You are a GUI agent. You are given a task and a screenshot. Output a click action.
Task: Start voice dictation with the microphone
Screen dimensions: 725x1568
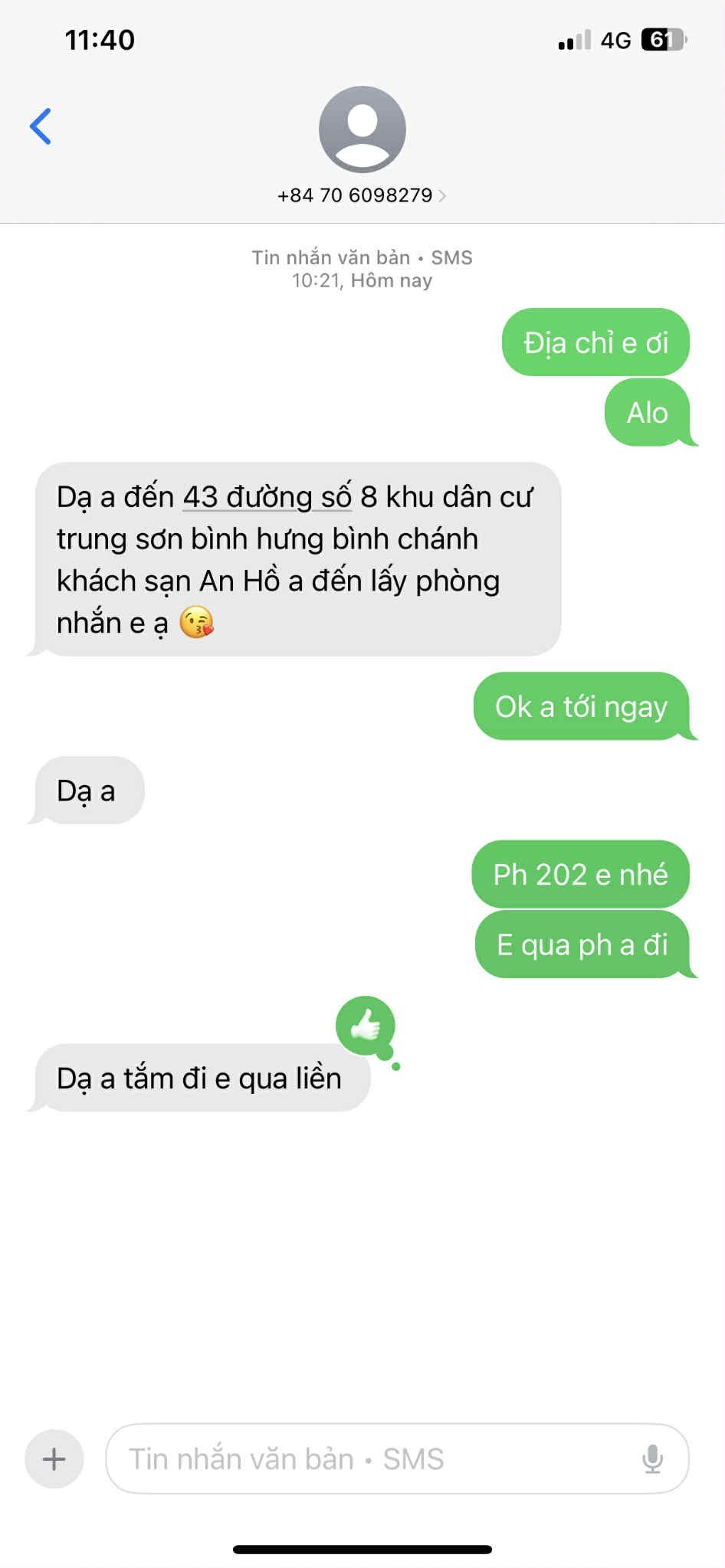click(x=652, y=1458)
